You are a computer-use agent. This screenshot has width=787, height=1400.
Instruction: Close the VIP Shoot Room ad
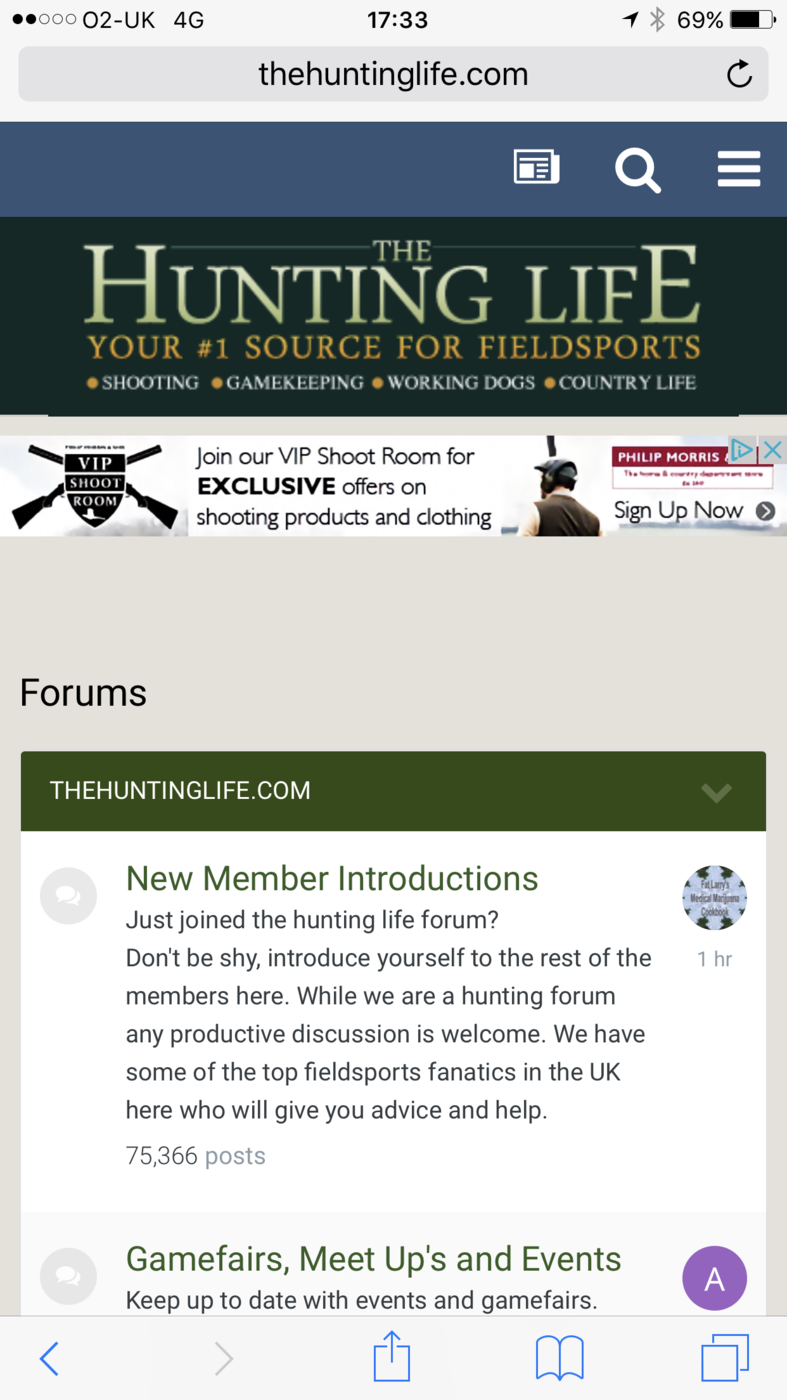point(772,449)
